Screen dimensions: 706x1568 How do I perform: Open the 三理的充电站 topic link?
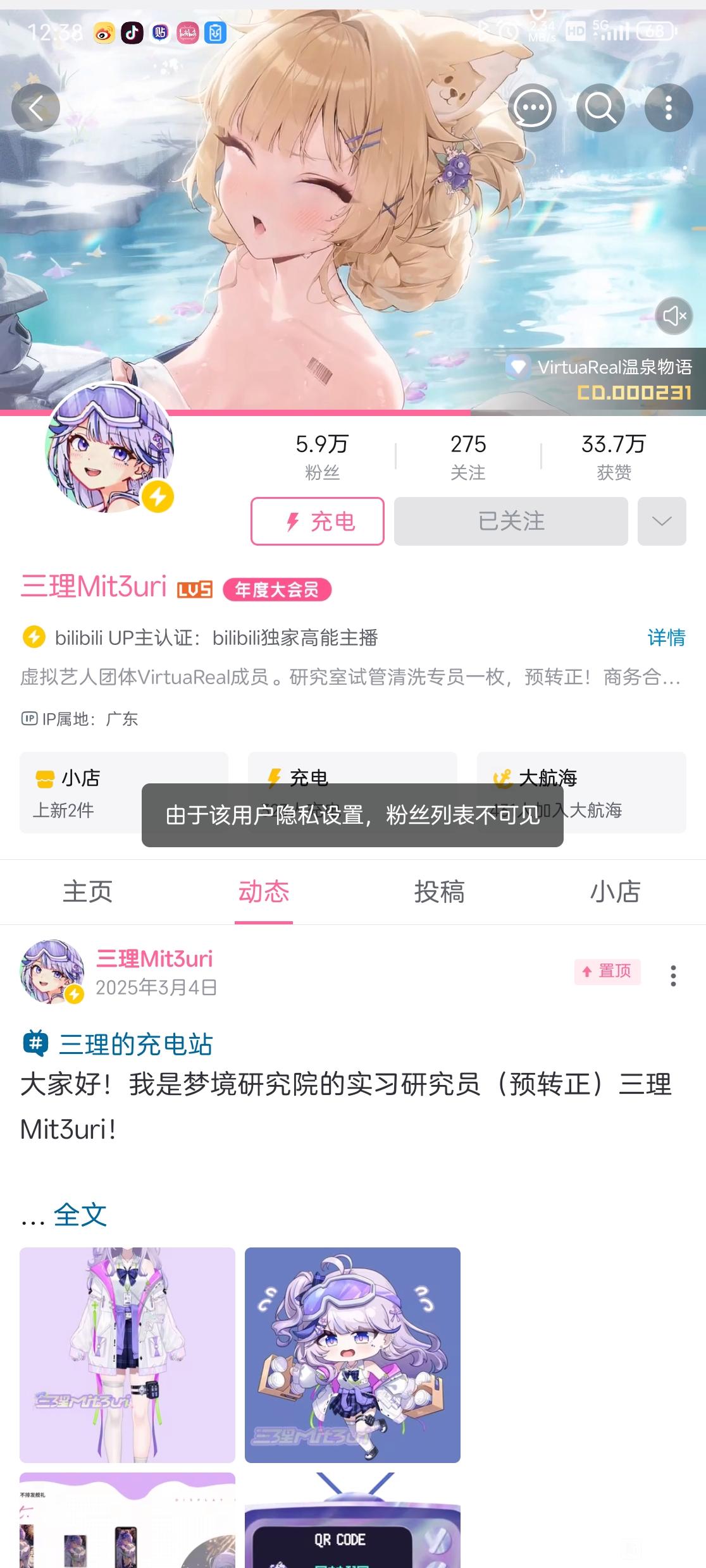[135, 1044]
